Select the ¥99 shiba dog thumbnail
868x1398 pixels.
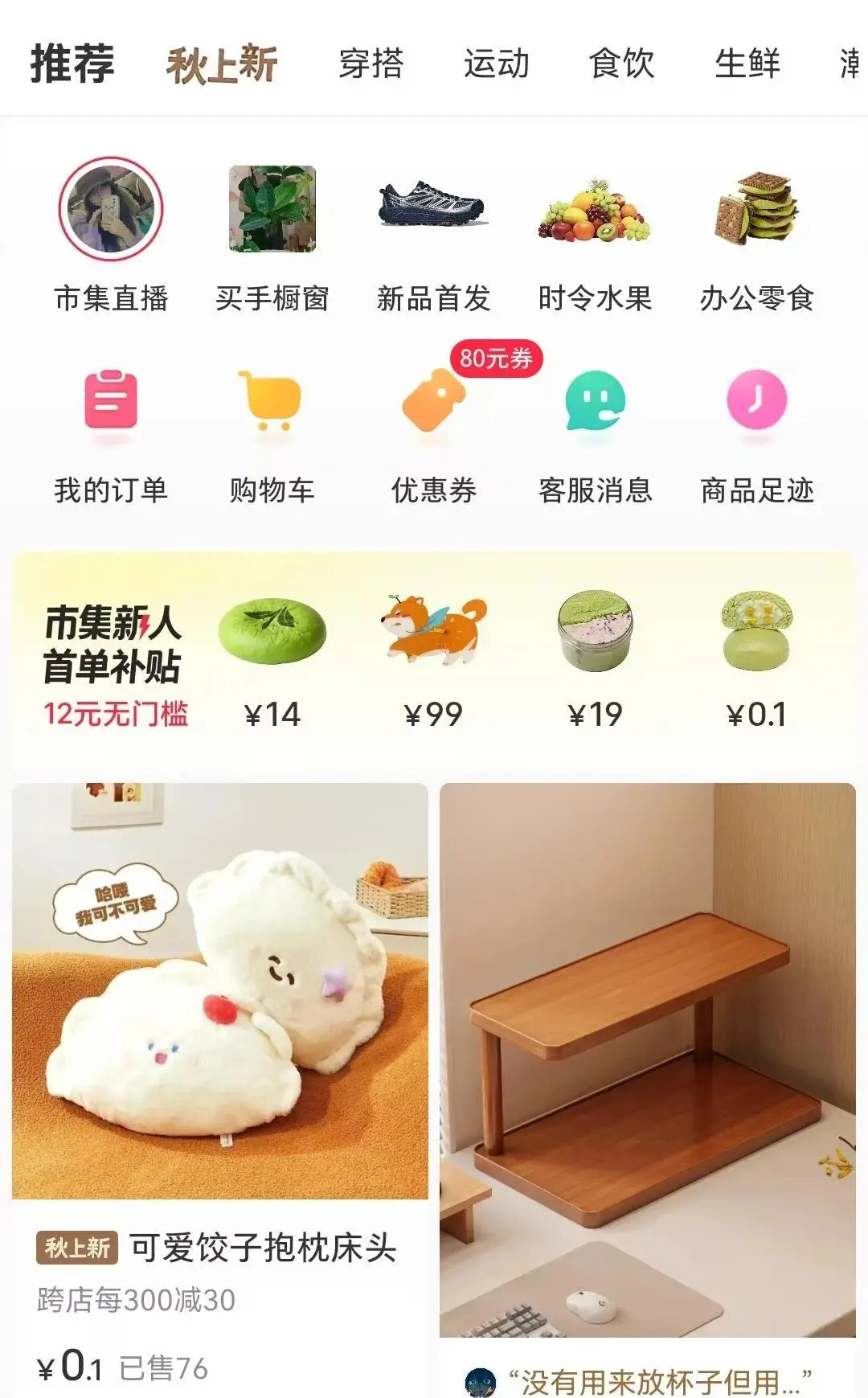pos(434,635)
